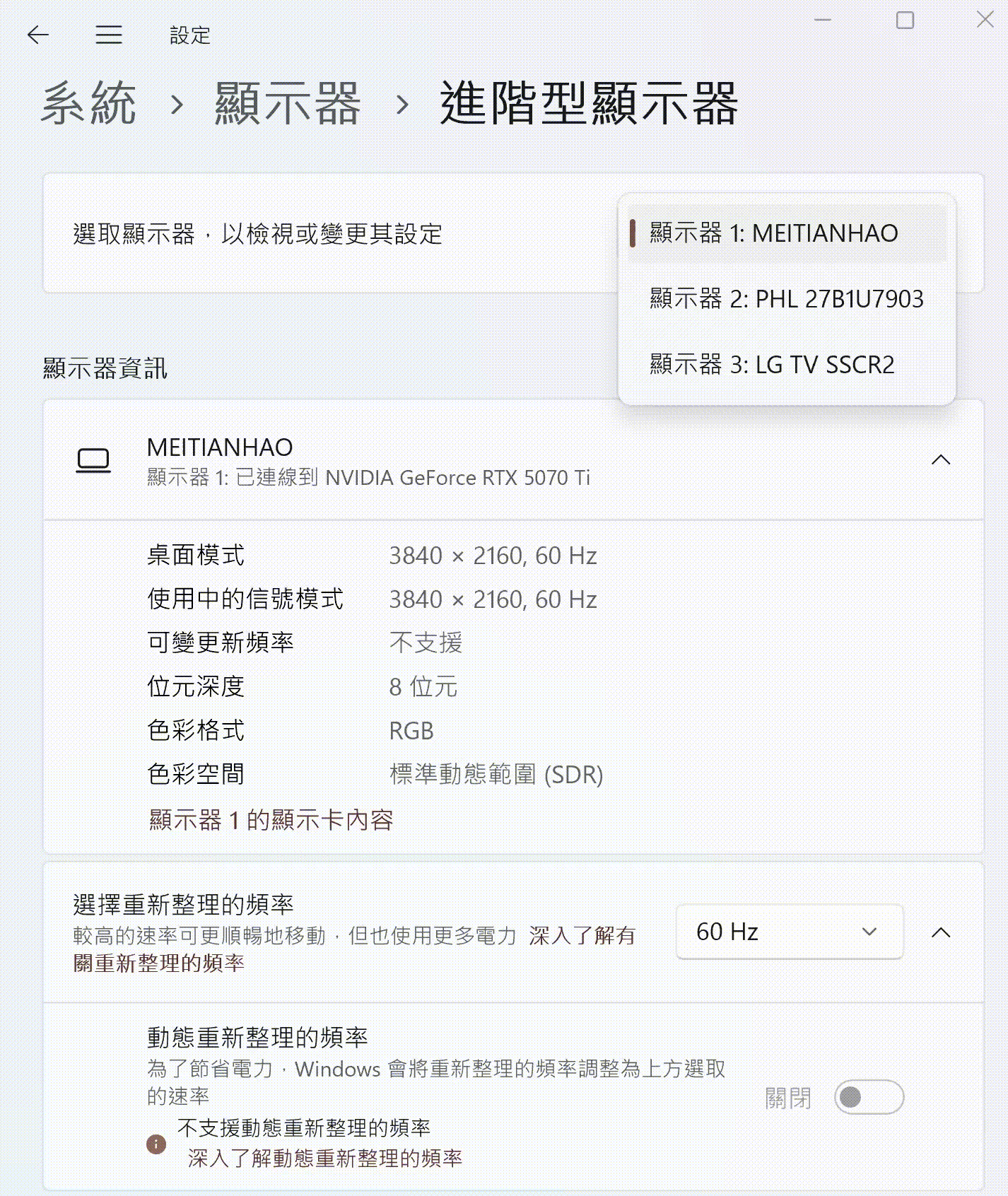Open the 系統 breadcrumb
Screen dimensions: 1008x1196
click(x=89, y=104)
